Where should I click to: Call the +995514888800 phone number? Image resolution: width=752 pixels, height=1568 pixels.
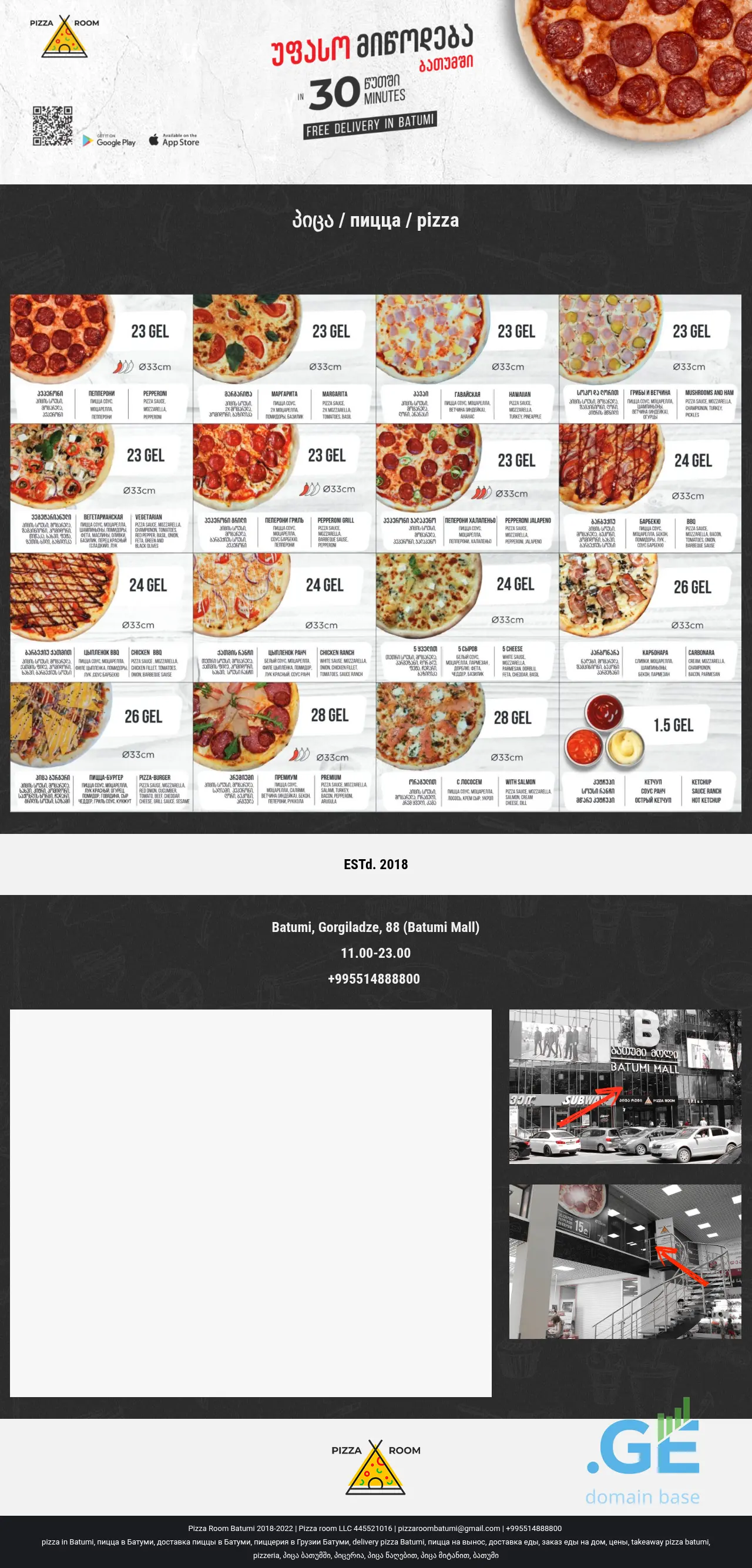pyautogui.click(x=373, y=978)
